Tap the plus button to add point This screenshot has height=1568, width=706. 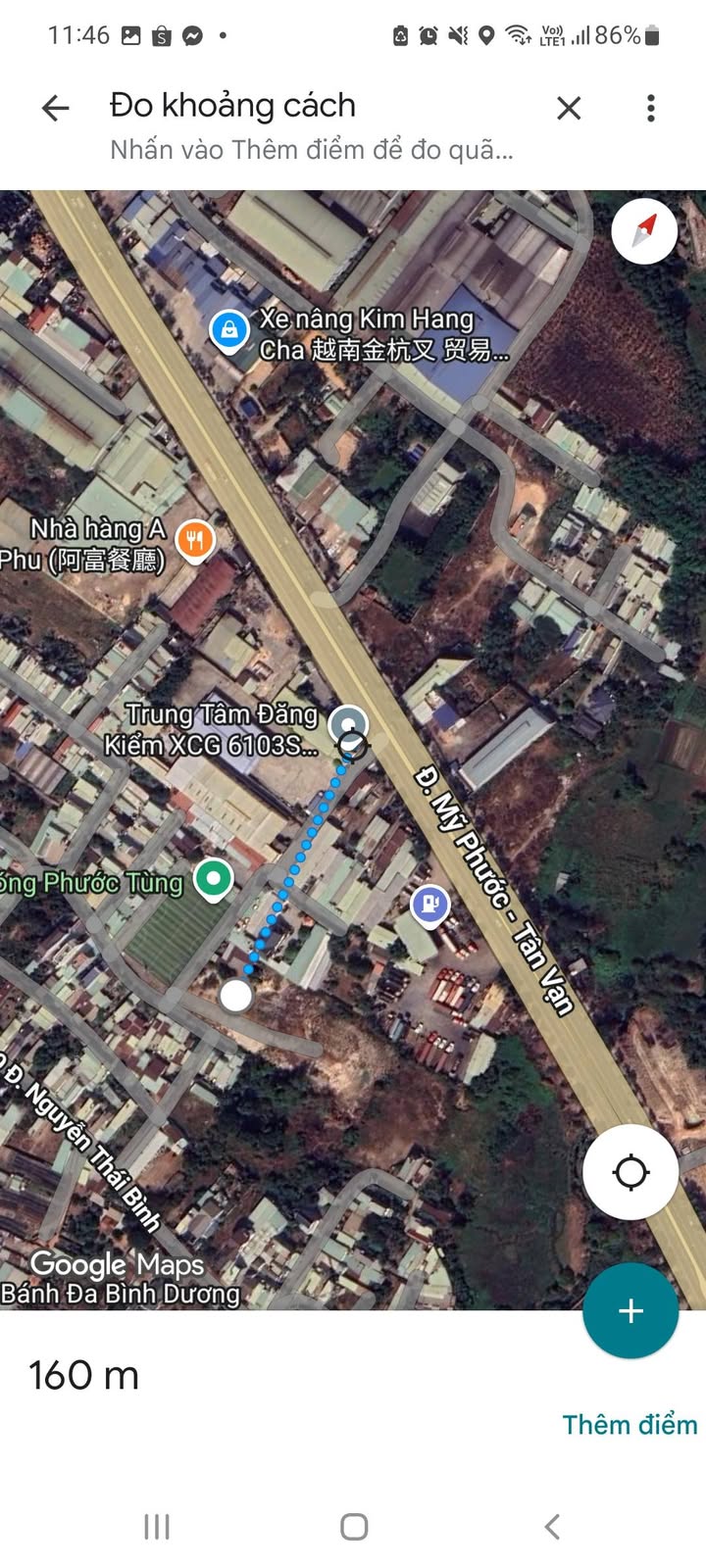[630, 1311]
